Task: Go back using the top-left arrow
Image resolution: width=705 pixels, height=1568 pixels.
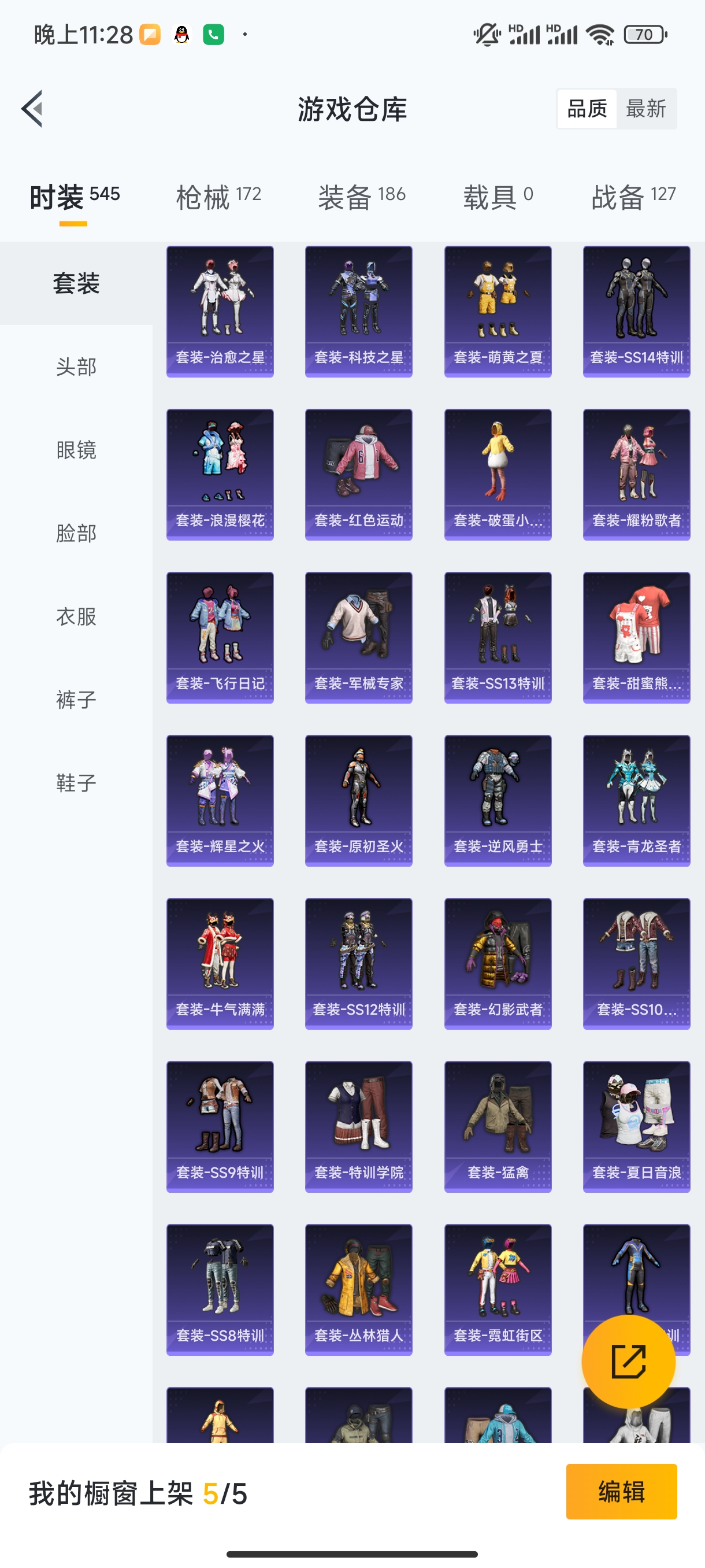Action: pyautogui.click(x=32, y=109)
